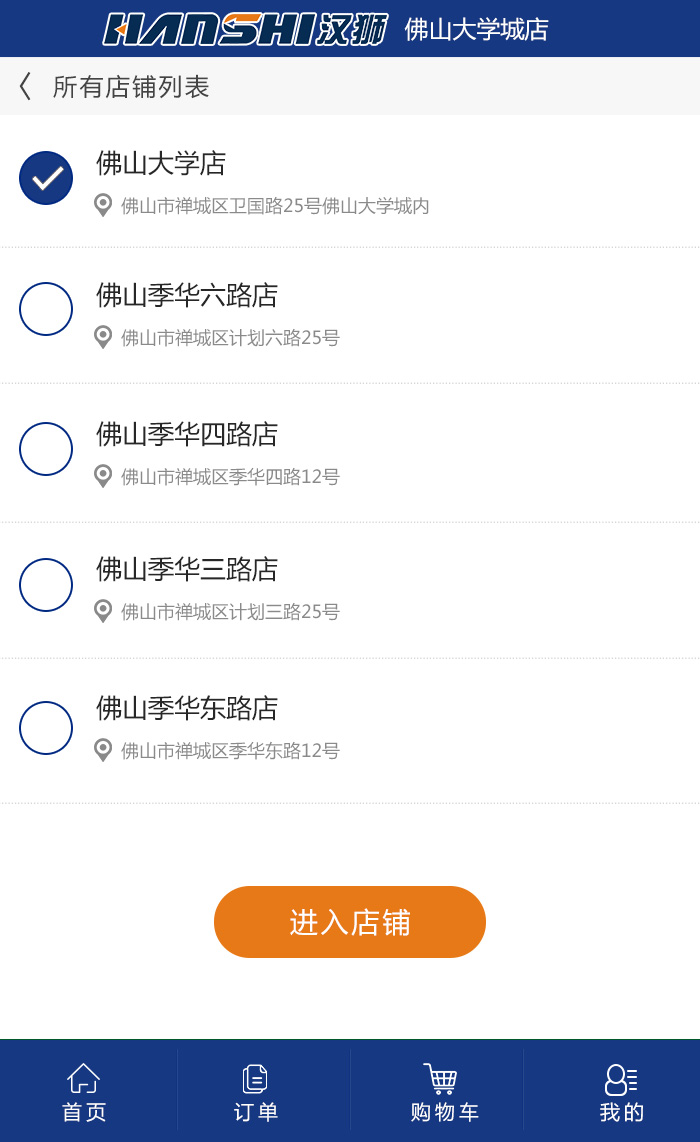Switch to the 首页 tab
The width and height of the screenshot is (700, 1142).
(84, 1092)
